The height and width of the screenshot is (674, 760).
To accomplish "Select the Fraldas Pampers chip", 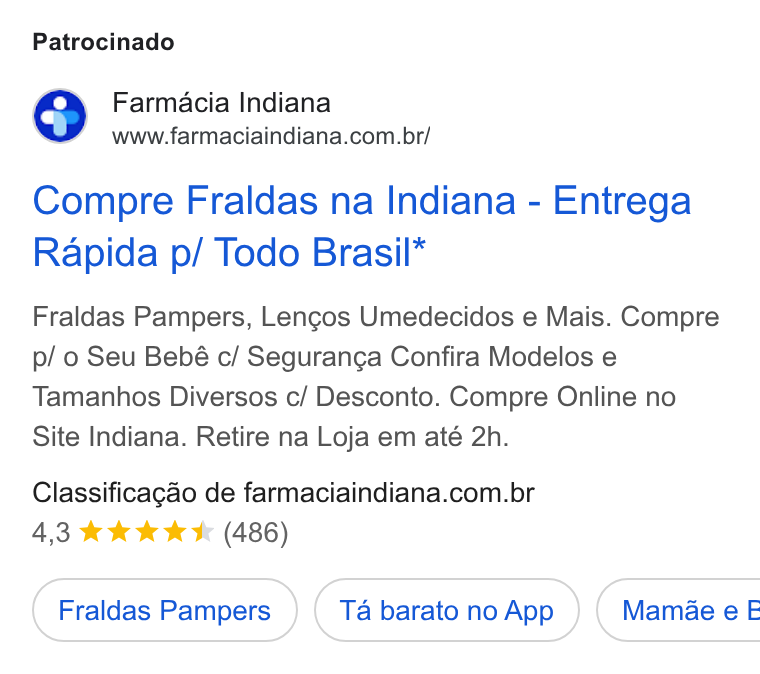I will pos(165,610).
